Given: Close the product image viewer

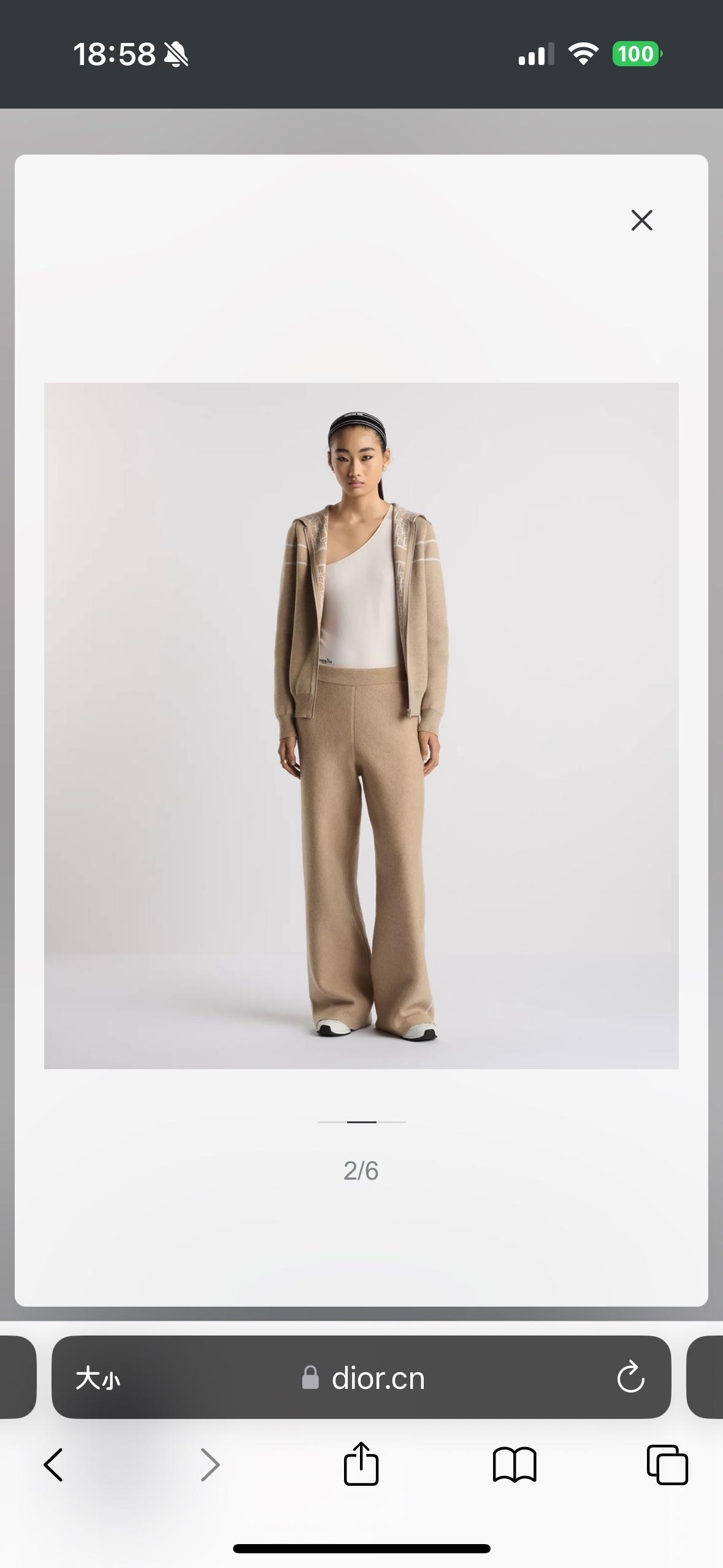Looking at the screenshot, I should [641, 220].
